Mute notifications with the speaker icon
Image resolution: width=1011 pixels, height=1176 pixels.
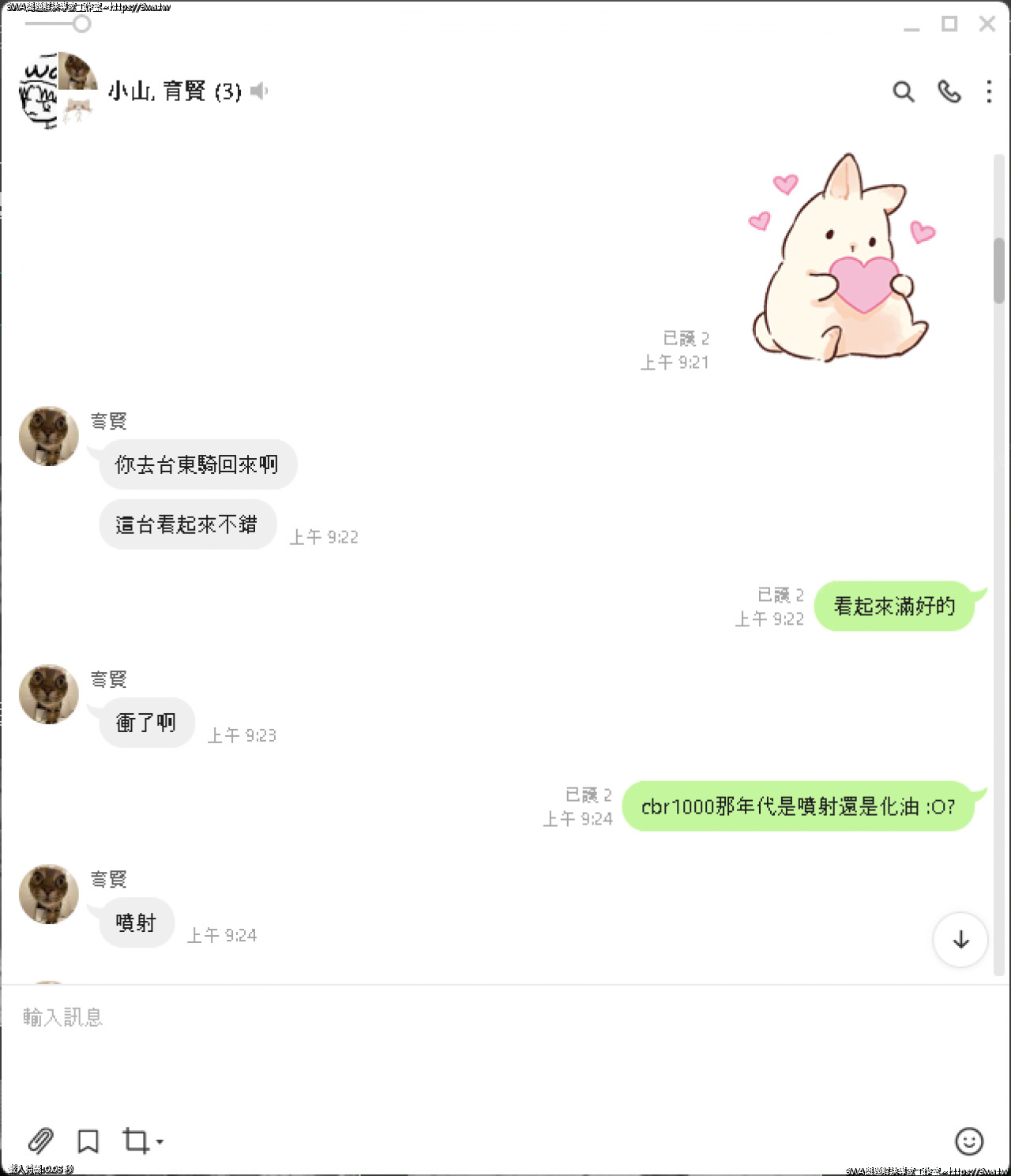[x=258, y=91]
